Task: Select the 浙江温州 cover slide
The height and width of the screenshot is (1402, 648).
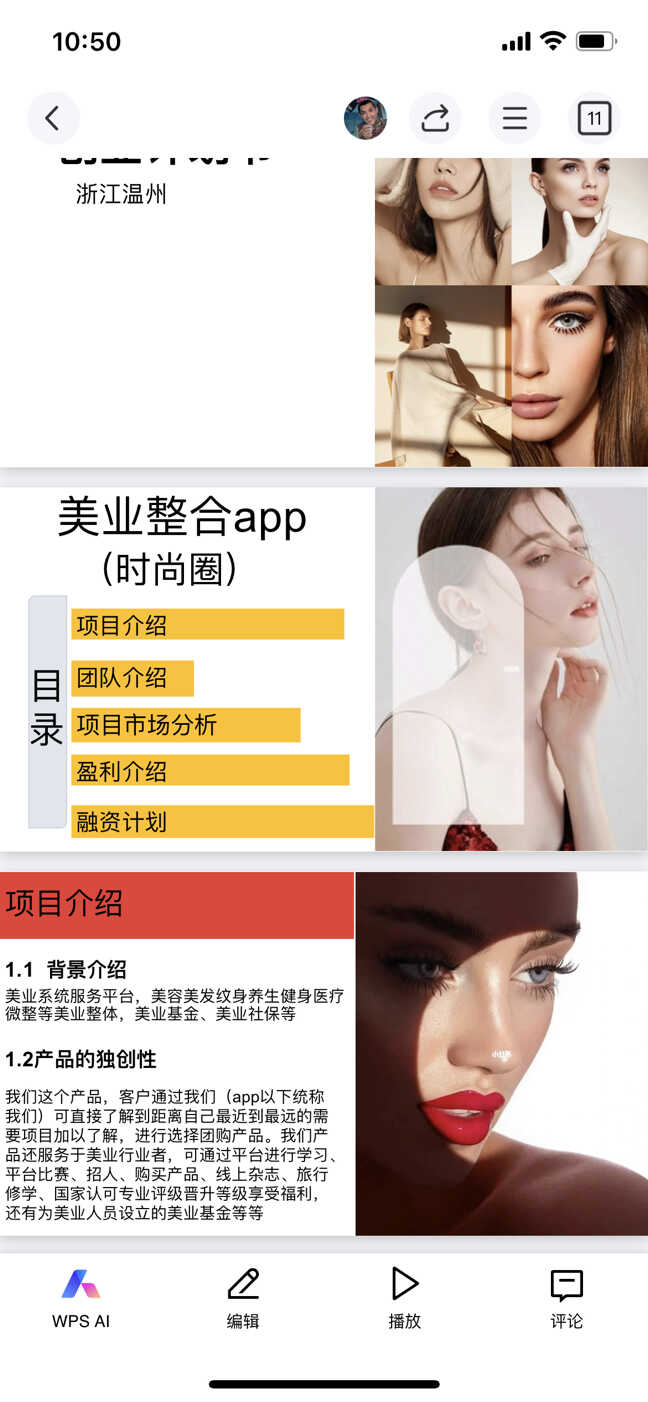Action: tap(324, 312)
